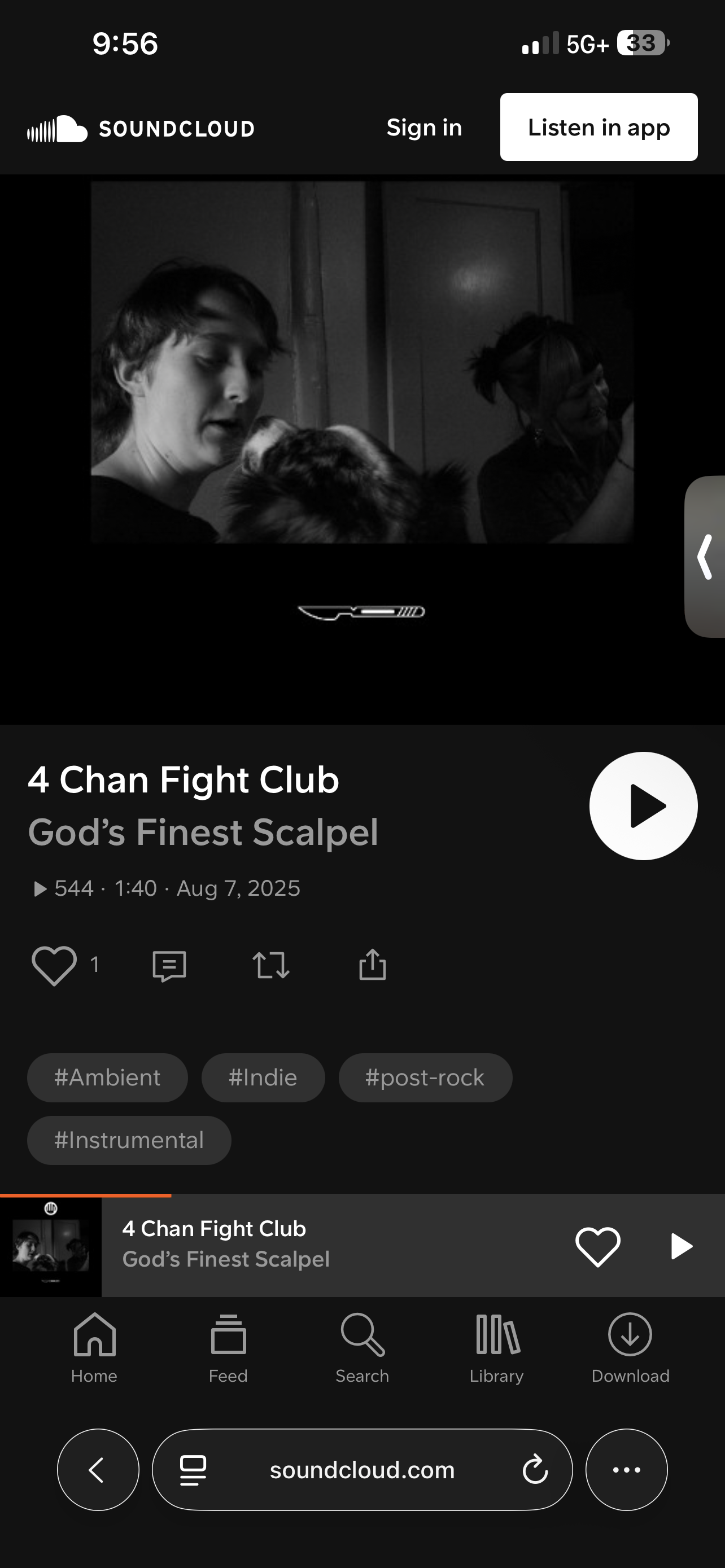Play the track 4 Chan Fight Club
Viewport: 725px width, 1568px height.
[x=643, y=805]
